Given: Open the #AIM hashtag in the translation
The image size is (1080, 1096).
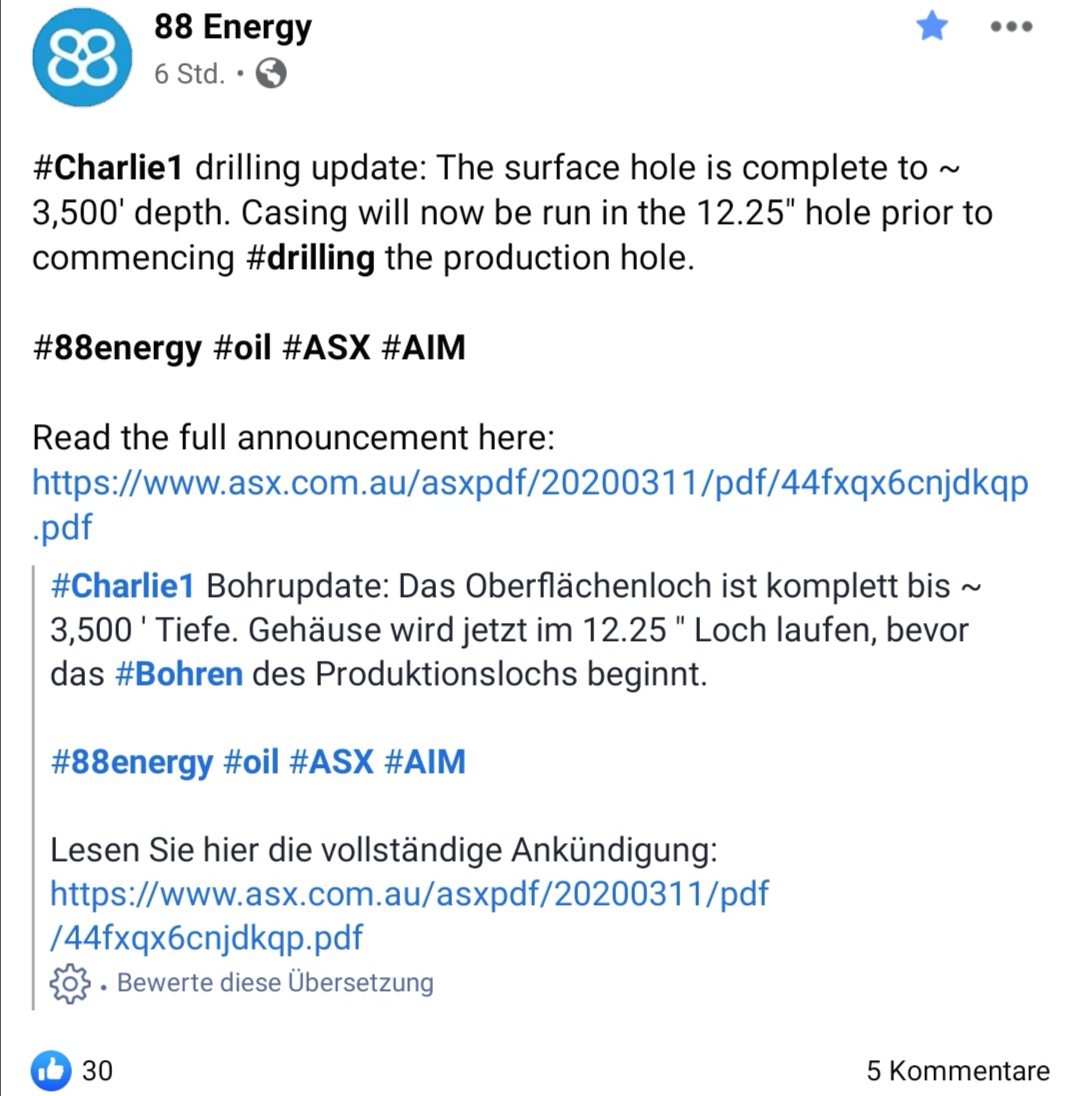Looking at the screenshot, I should (x=424, y=762).
